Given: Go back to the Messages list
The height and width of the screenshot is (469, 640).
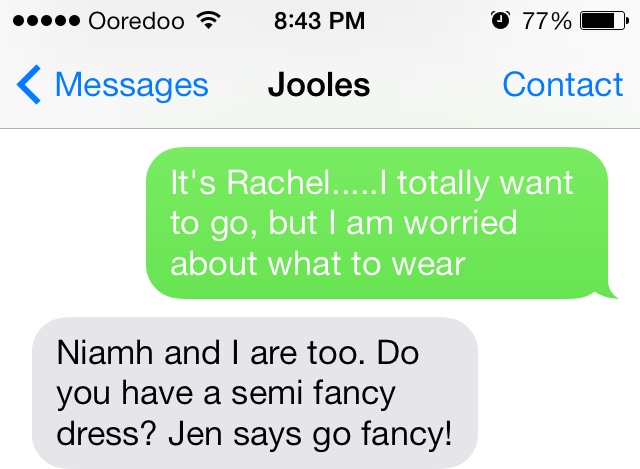Looking at the screenshot, I should click(113, 86).
